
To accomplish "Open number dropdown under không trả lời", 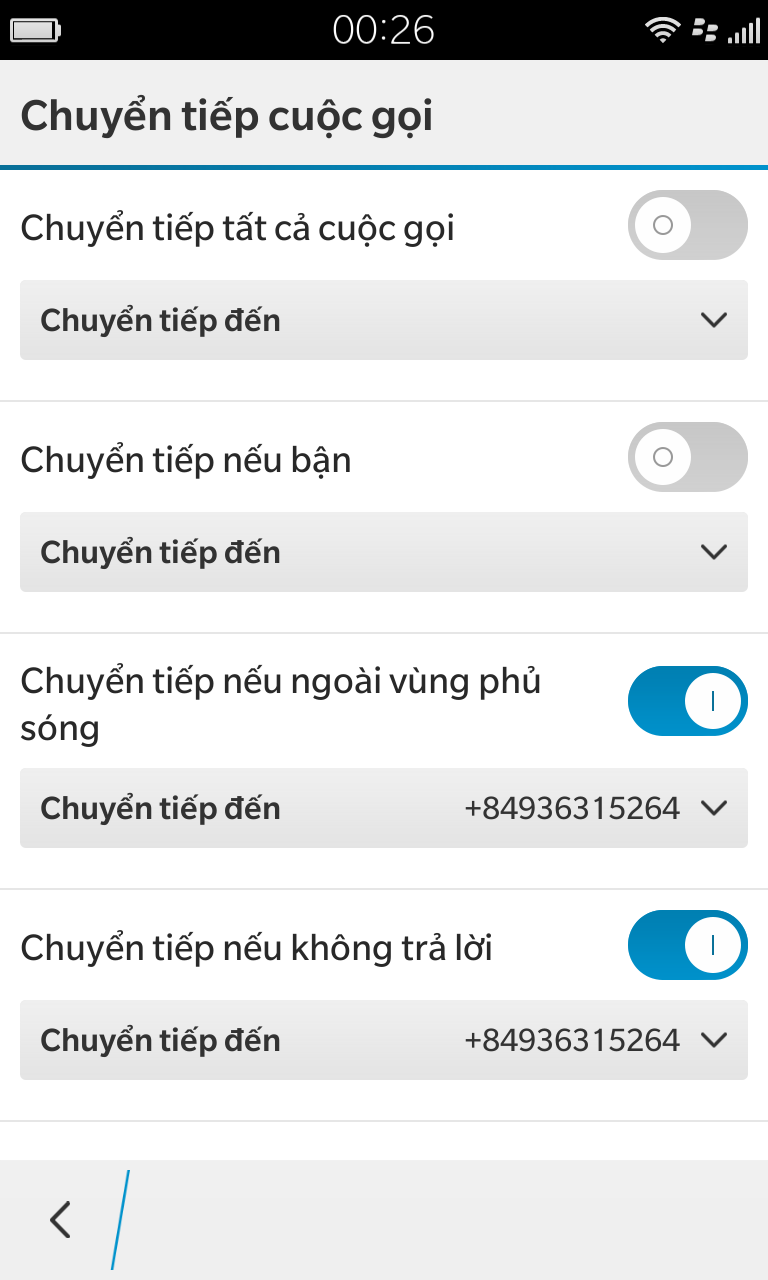I will 384,1040.
